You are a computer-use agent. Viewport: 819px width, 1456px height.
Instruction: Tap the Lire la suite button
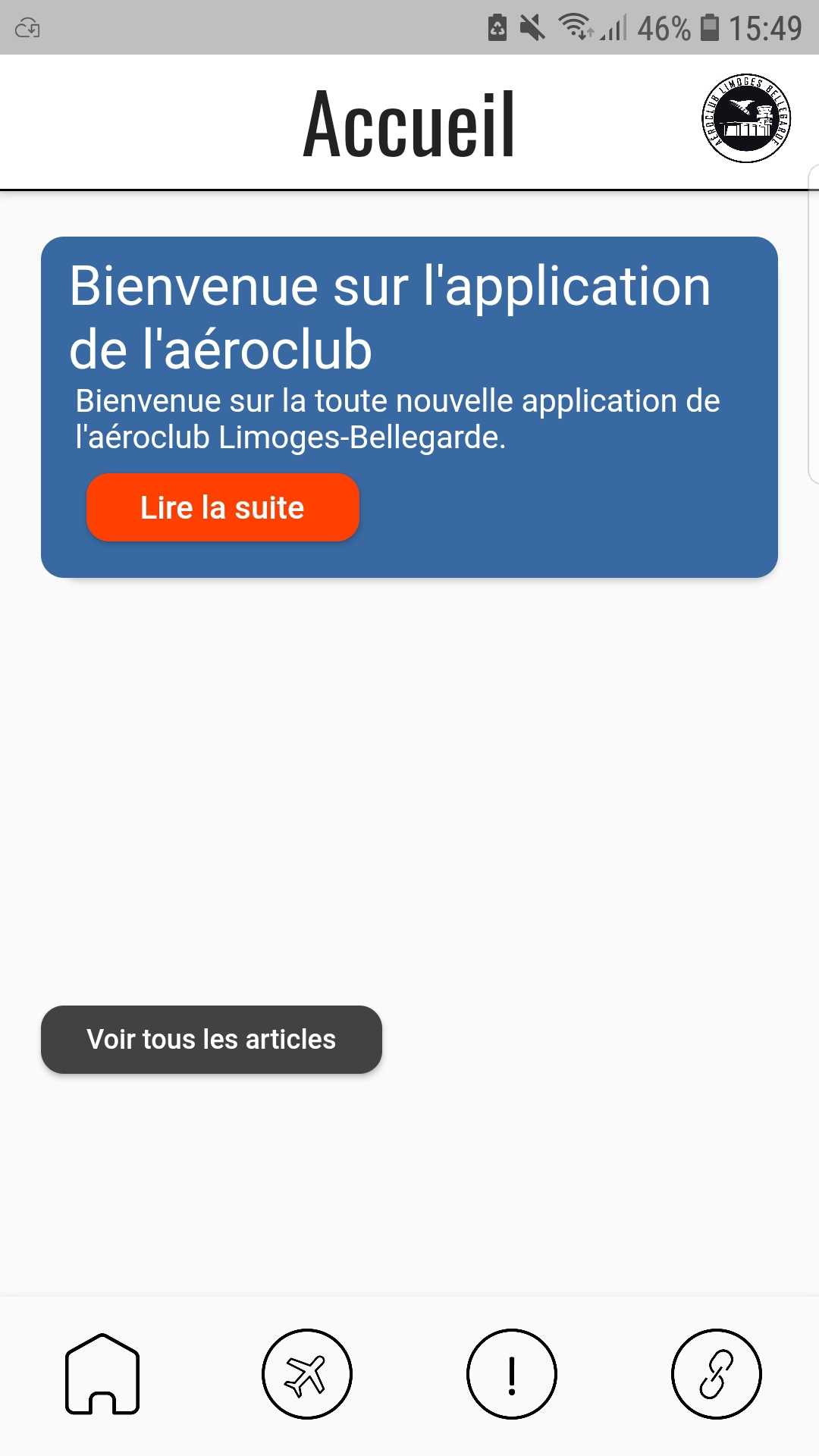coord(222,507)
